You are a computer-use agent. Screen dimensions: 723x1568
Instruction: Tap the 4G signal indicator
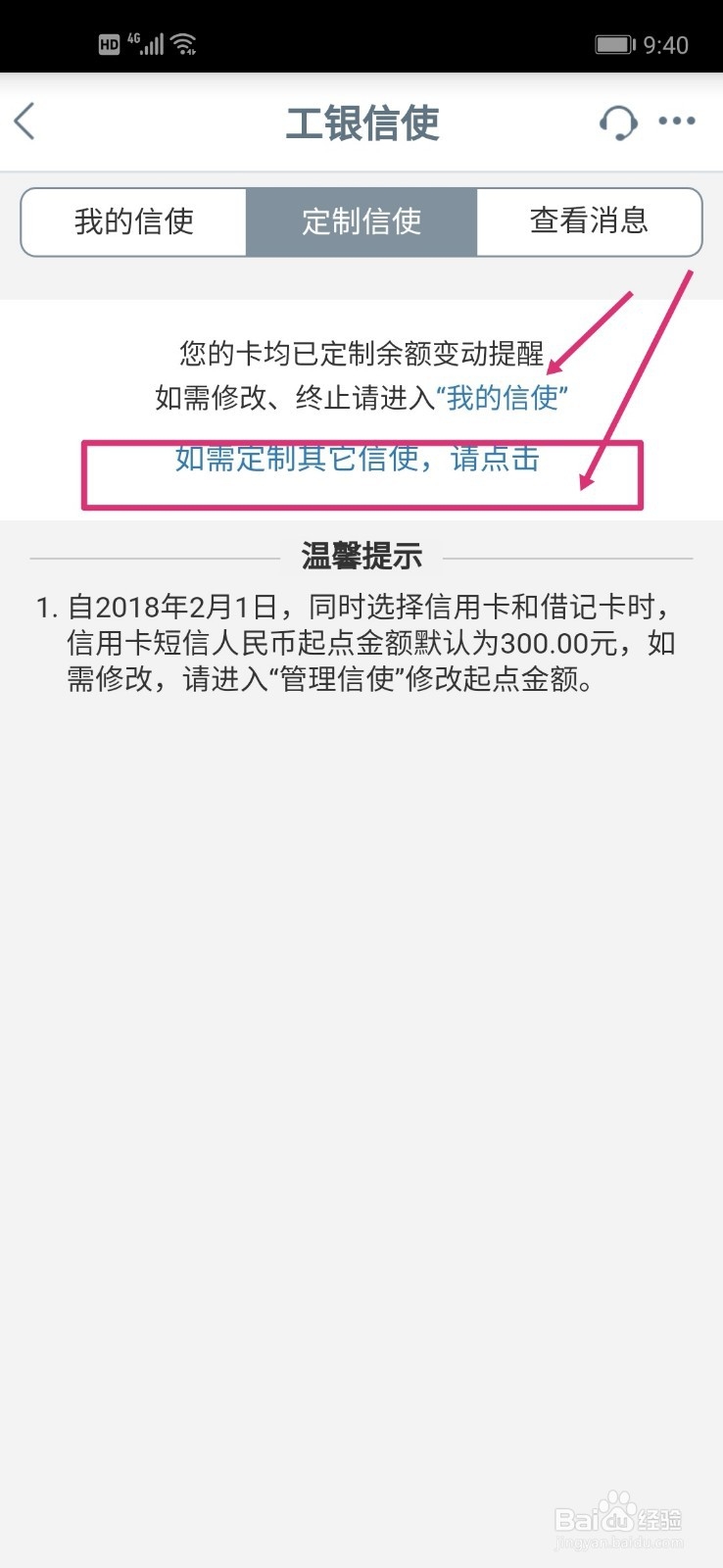pyautogui.click(x=149, y=42)
